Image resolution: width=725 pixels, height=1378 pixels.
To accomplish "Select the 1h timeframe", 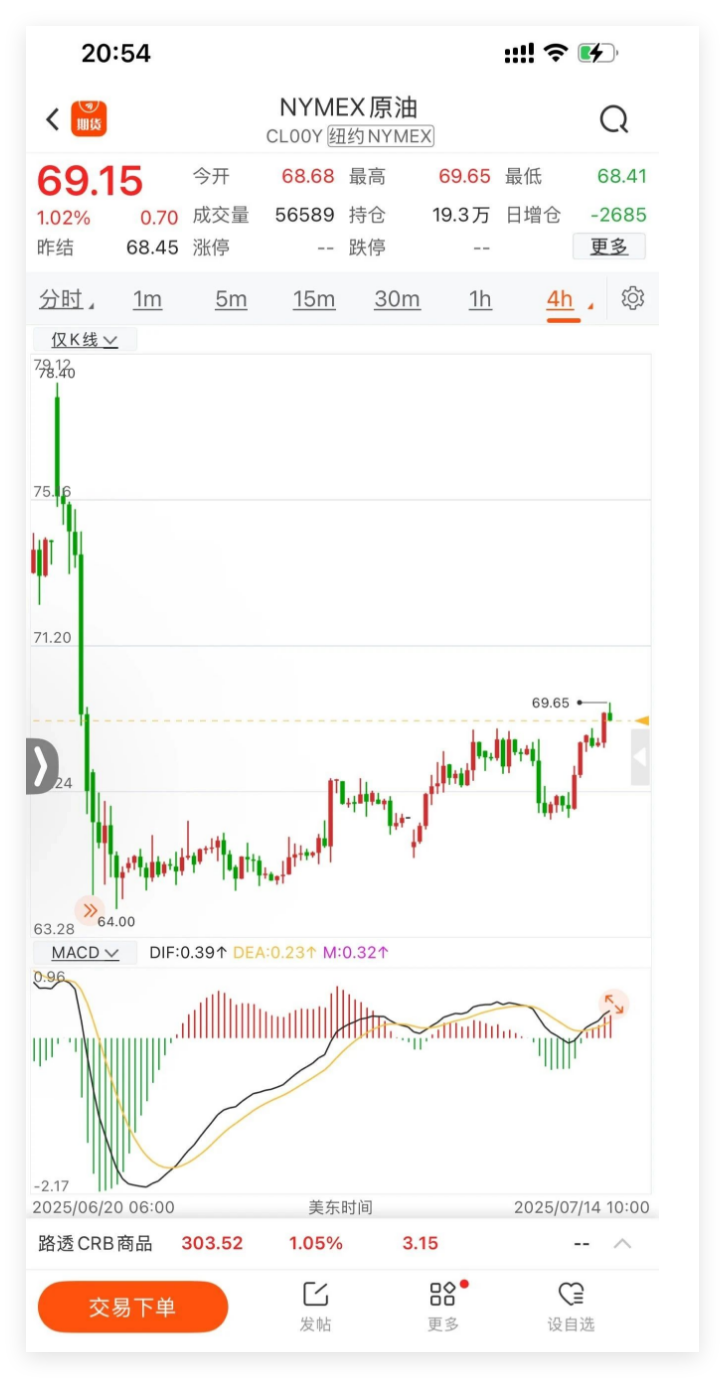I will pyautogui.click(x=480, y=299).
